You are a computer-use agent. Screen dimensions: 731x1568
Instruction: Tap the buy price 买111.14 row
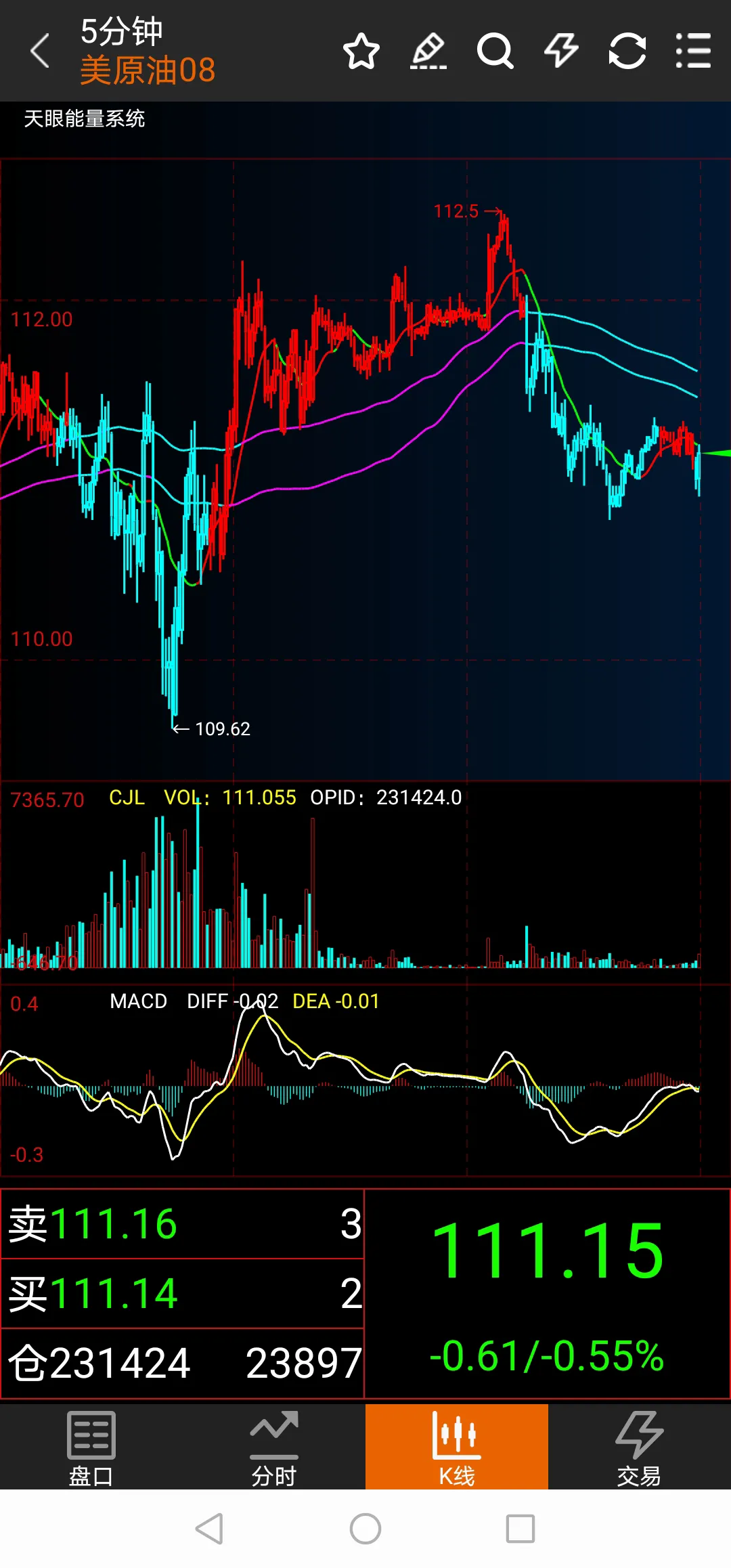[183, 1293]
